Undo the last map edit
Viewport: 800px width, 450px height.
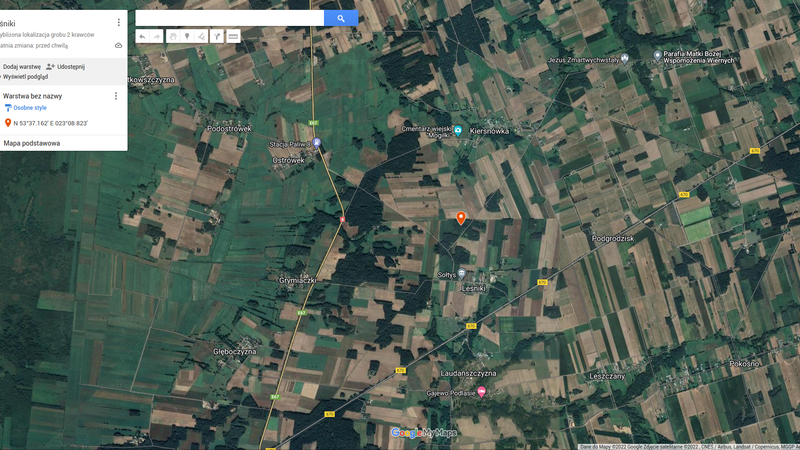(142, 36)
